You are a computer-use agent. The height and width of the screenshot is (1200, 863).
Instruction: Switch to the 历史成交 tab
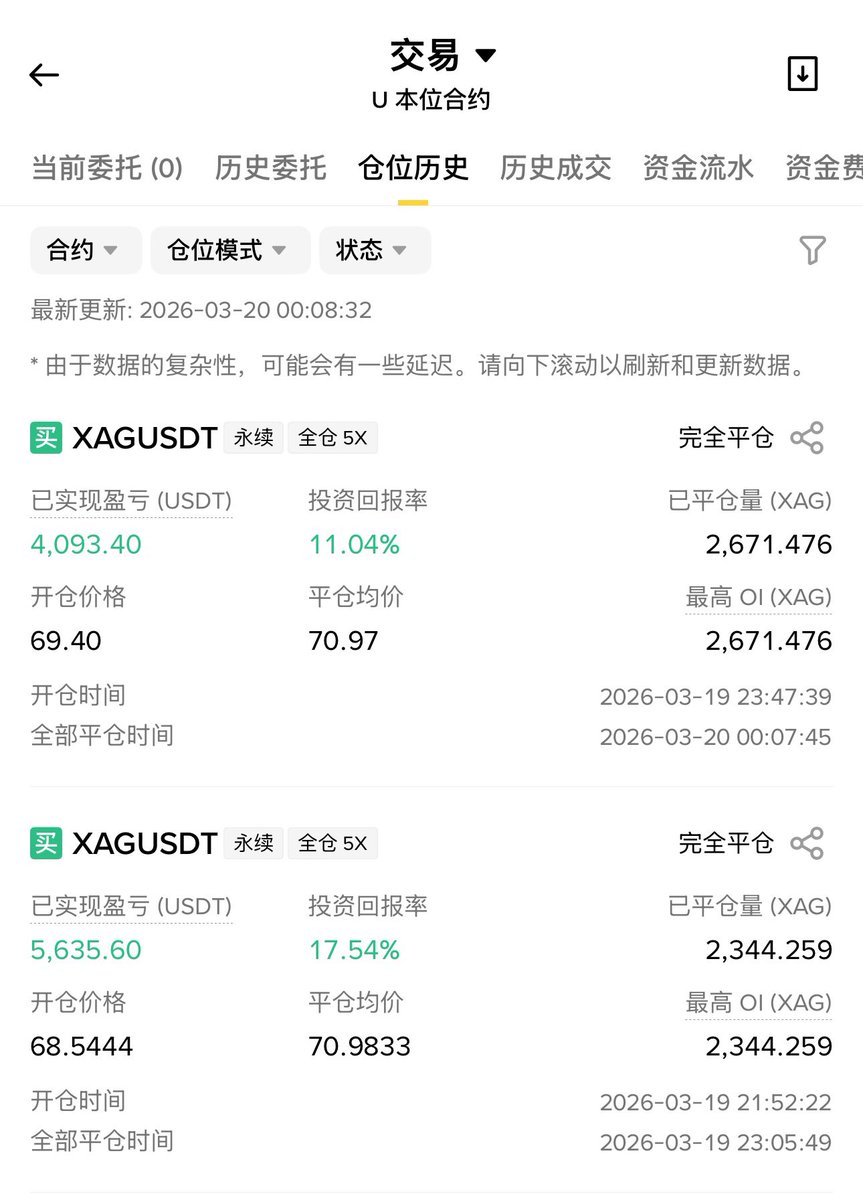point(555,168)
